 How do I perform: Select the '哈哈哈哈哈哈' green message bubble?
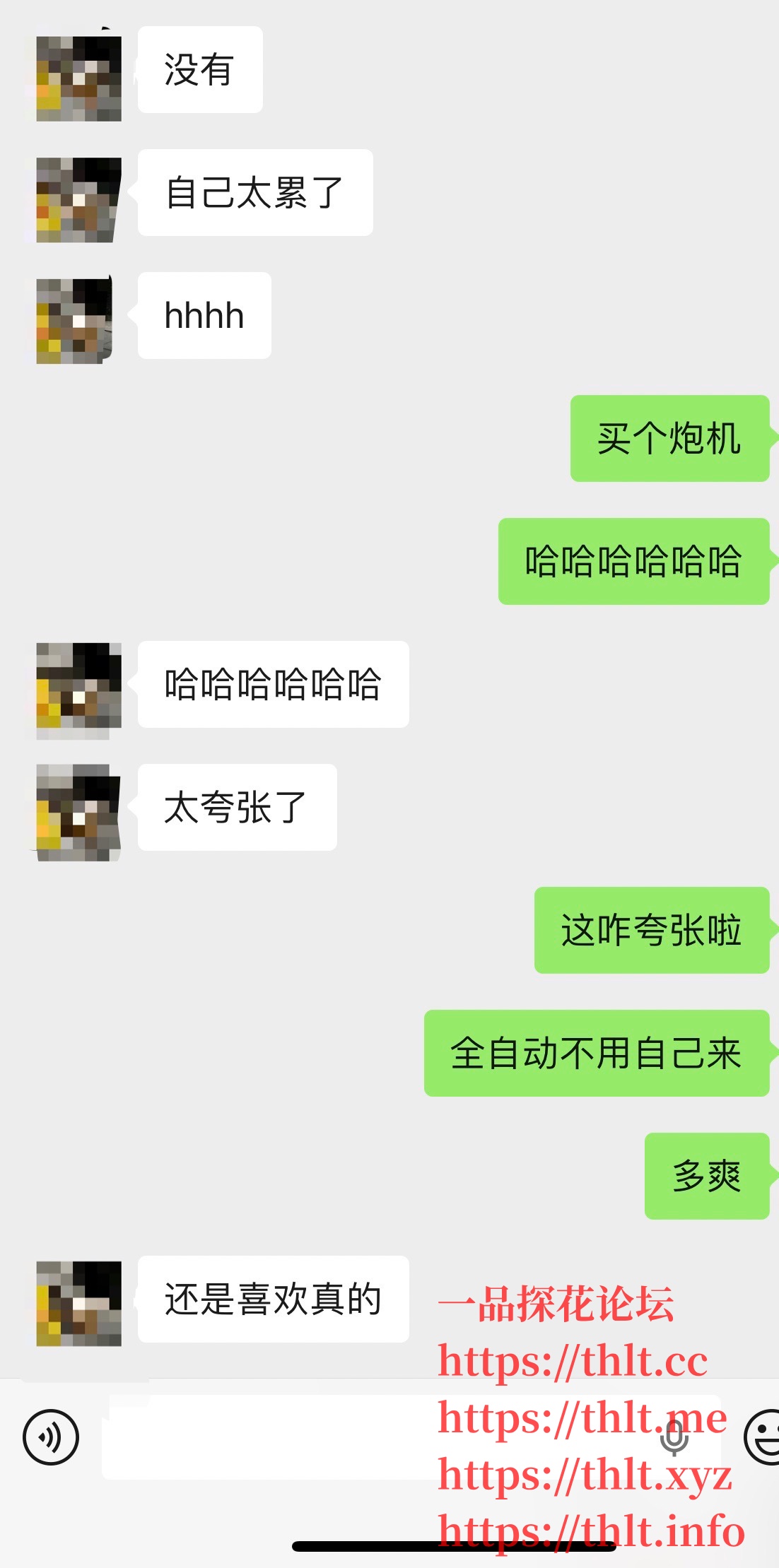633,562
